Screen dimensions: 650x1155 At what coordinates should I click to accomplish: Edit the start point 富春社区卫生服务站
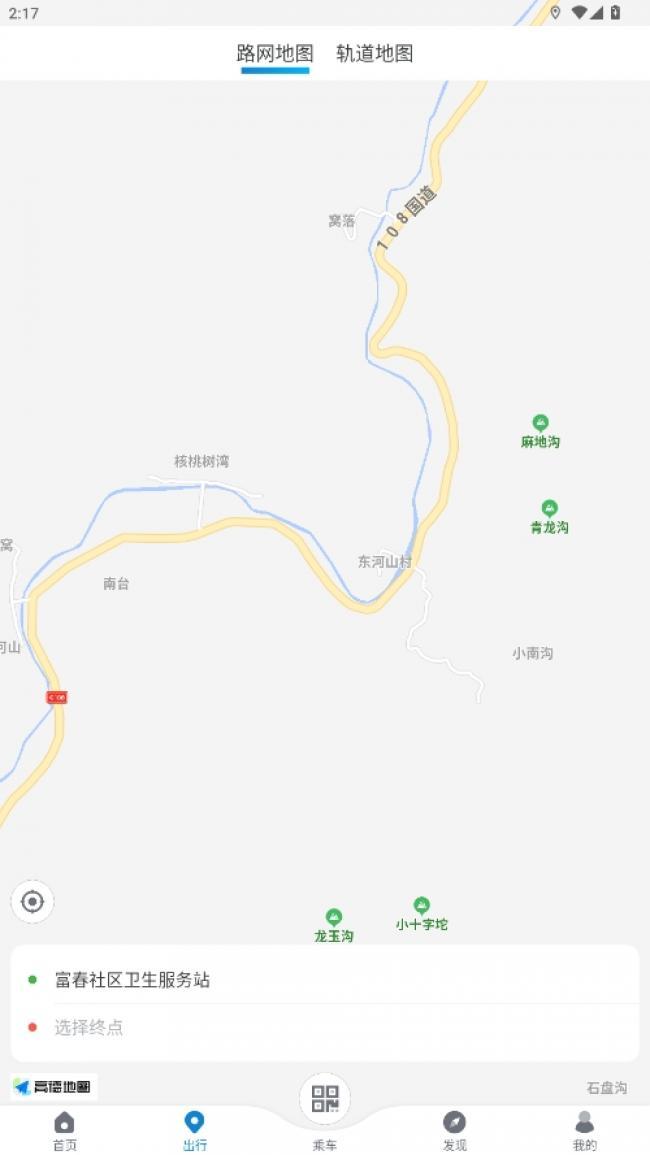pyautogui.click(x=133, y=980)
